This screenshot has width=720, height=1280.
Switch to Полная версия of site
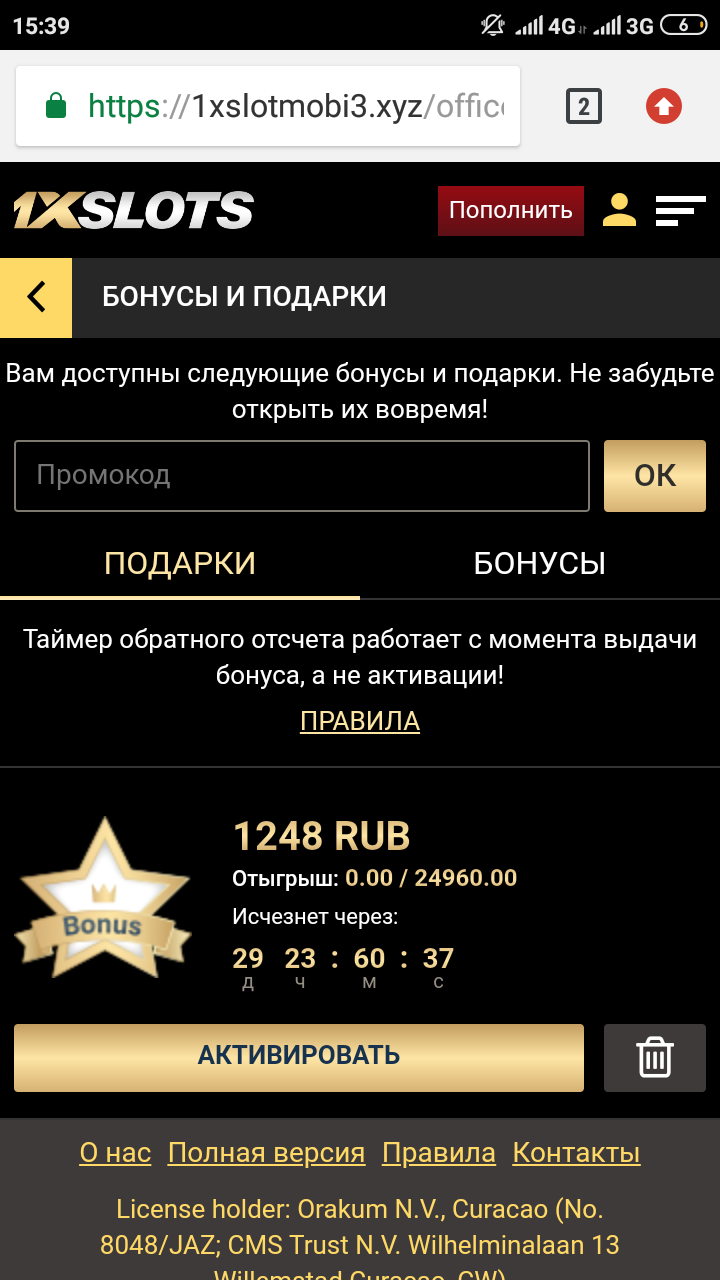266,1153
